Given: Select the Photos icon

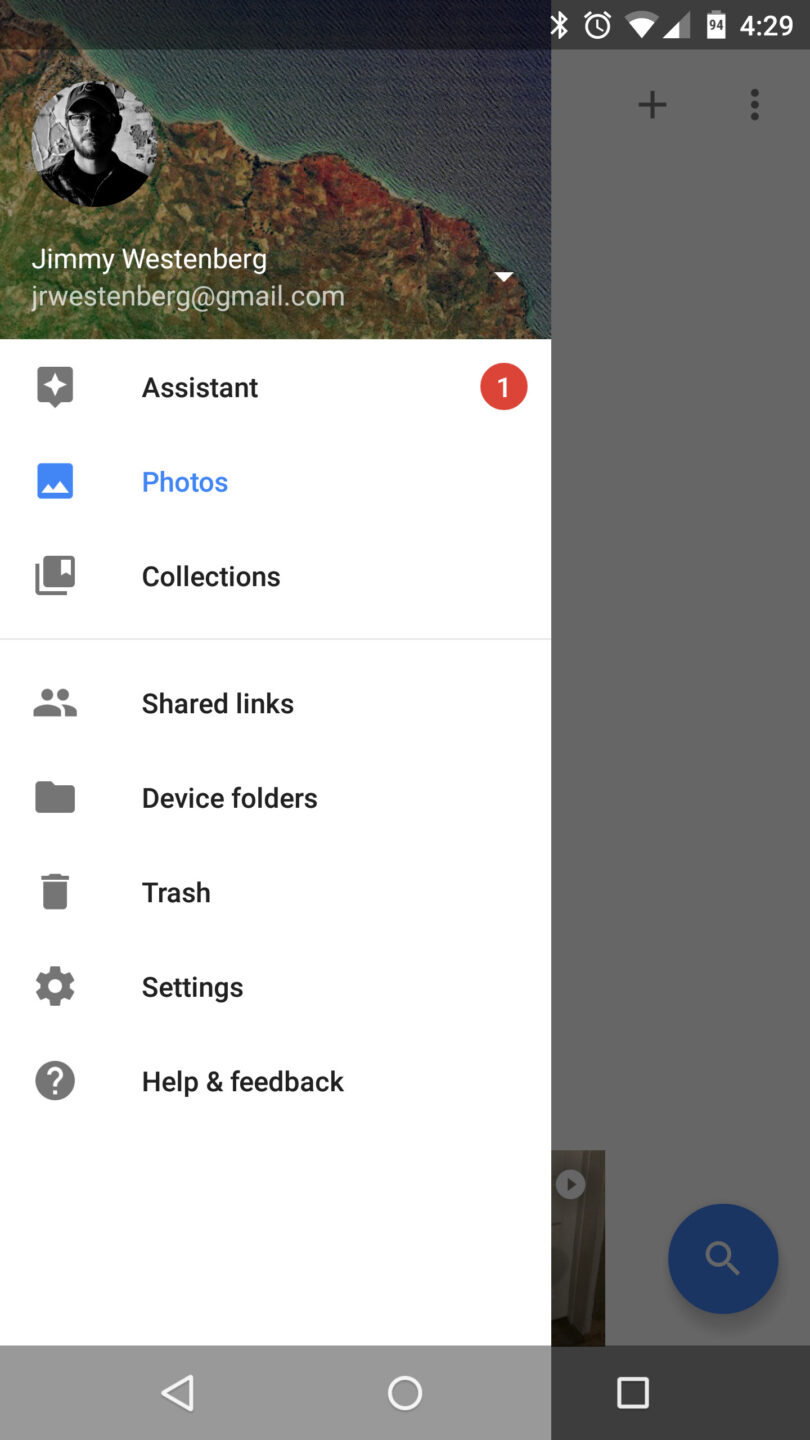Looking at the screenshot, I should (x=54, y=481).
